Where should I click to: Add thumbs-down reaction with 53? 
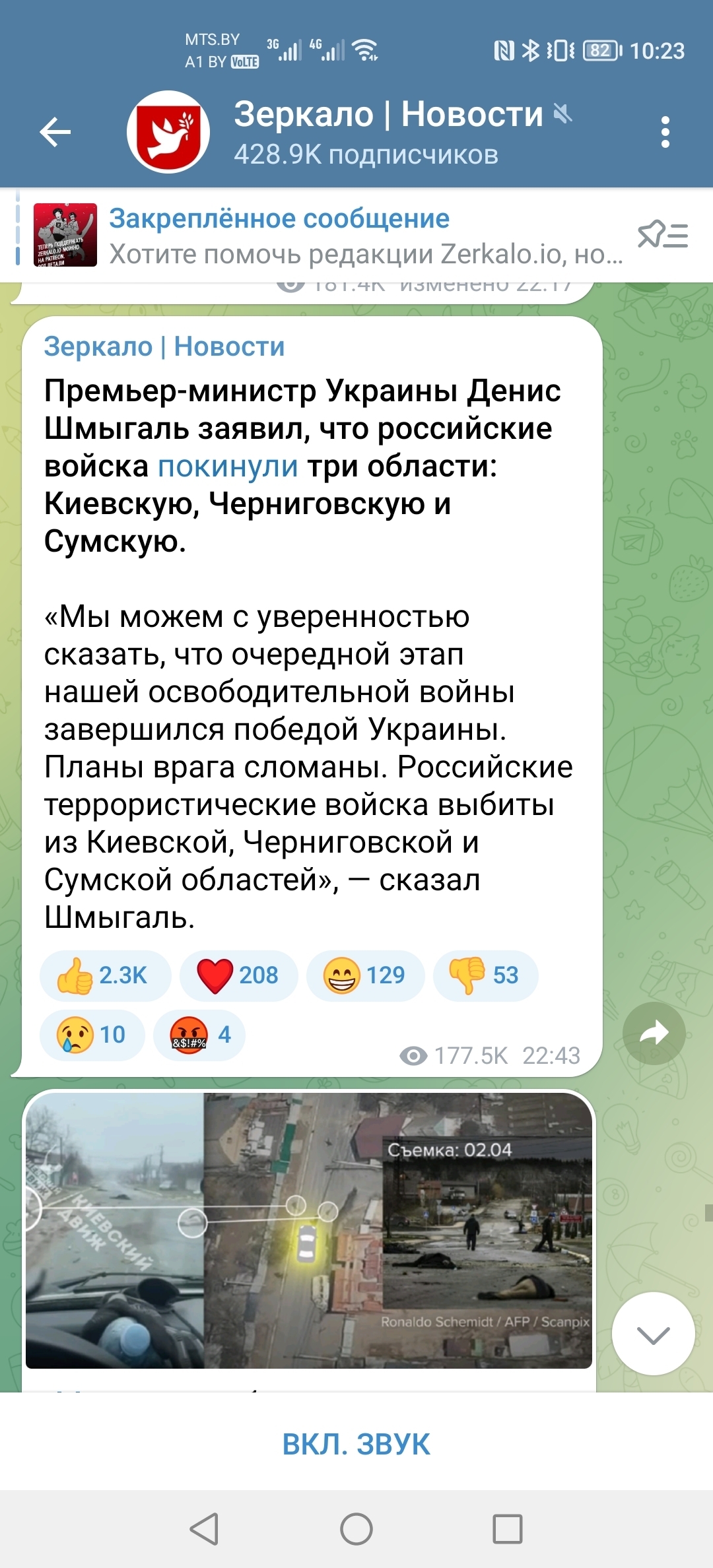click(485, 975)
